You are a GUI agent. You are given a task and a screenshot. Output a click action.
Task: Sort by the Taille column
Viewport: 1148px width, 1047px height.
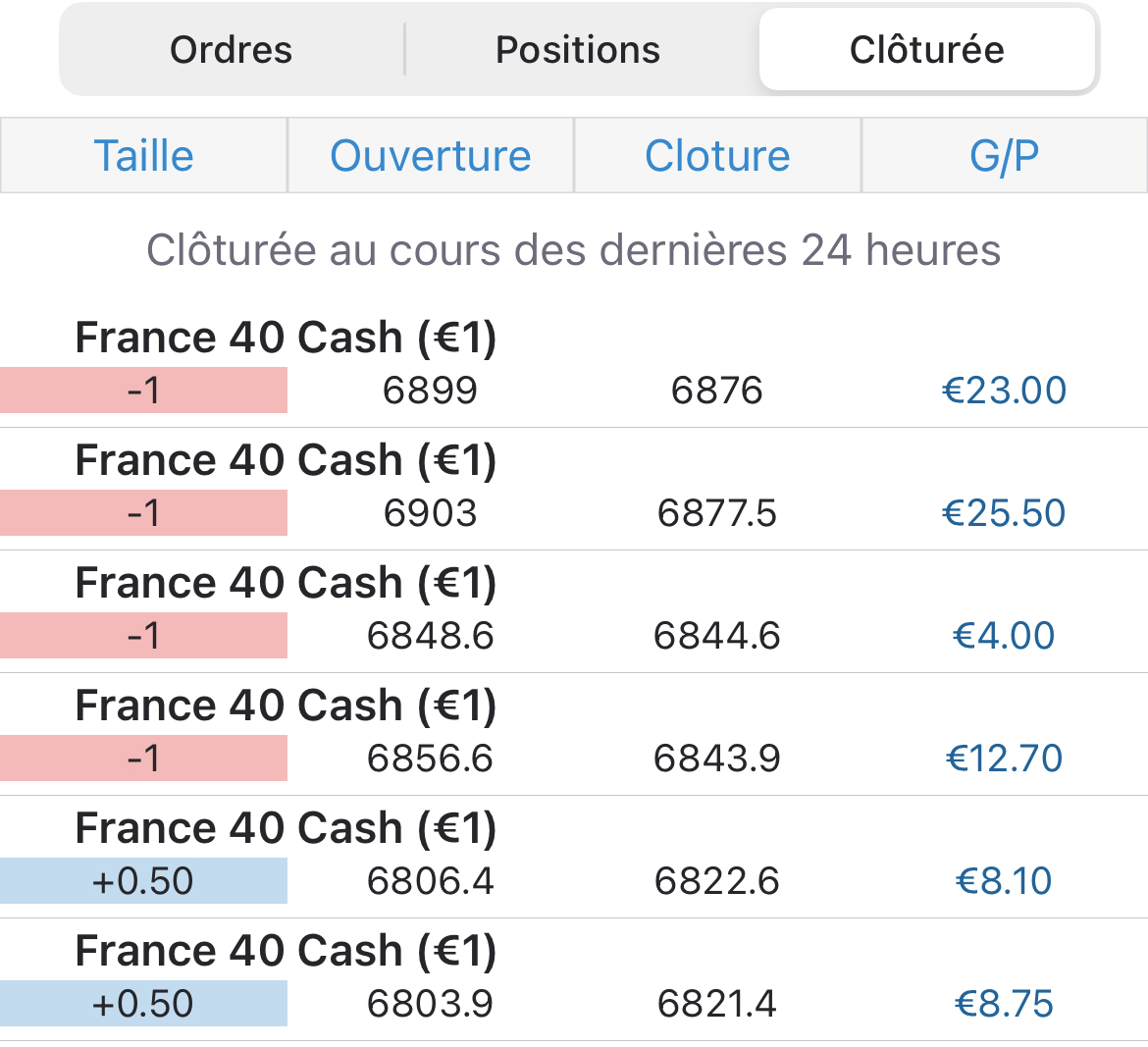[144, 156]
